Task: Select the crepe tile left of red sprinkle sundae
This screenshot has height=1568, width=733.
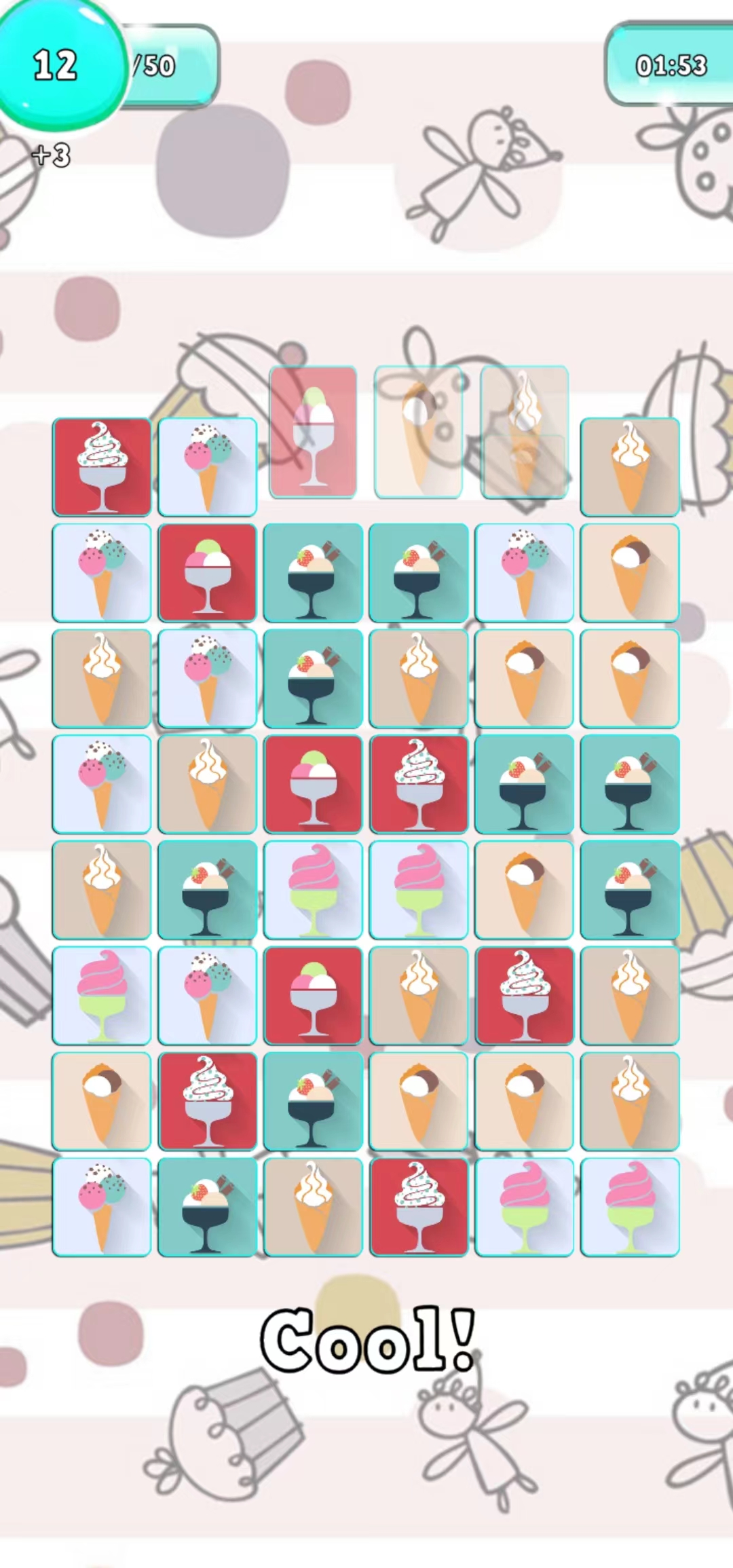Action: click(x=102, y=1101)
